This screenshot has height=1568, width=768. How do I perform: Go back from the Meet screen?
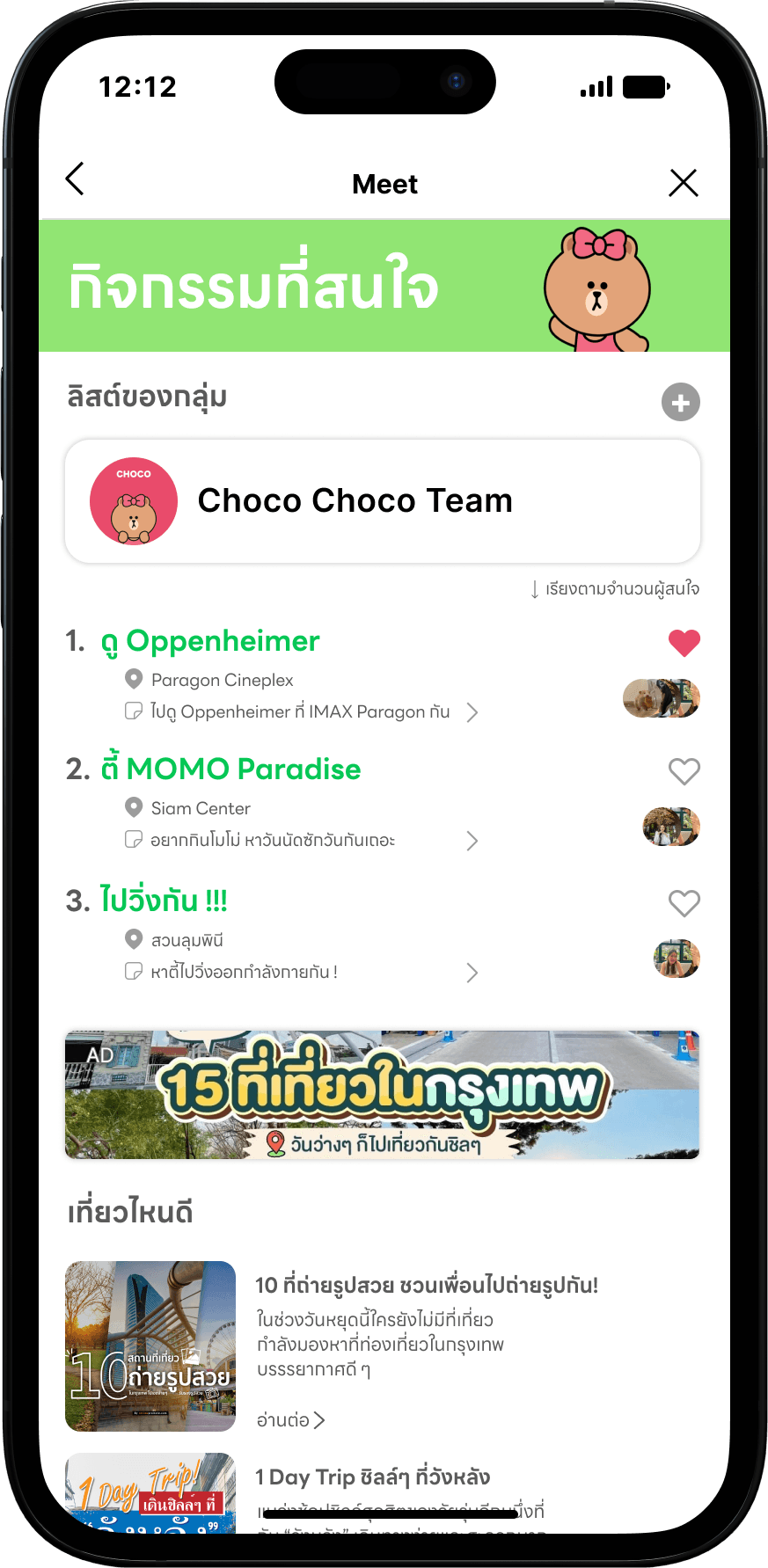(x=76, y=179)
